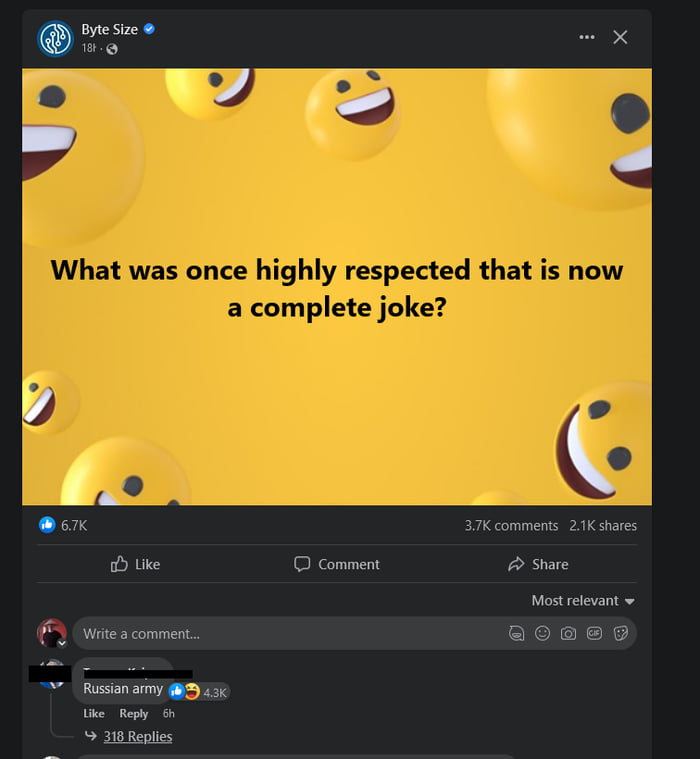The width and height of the screenshot is (700, 759).
Task: Insert a GIF in the comment
Action: pos(594,633)
